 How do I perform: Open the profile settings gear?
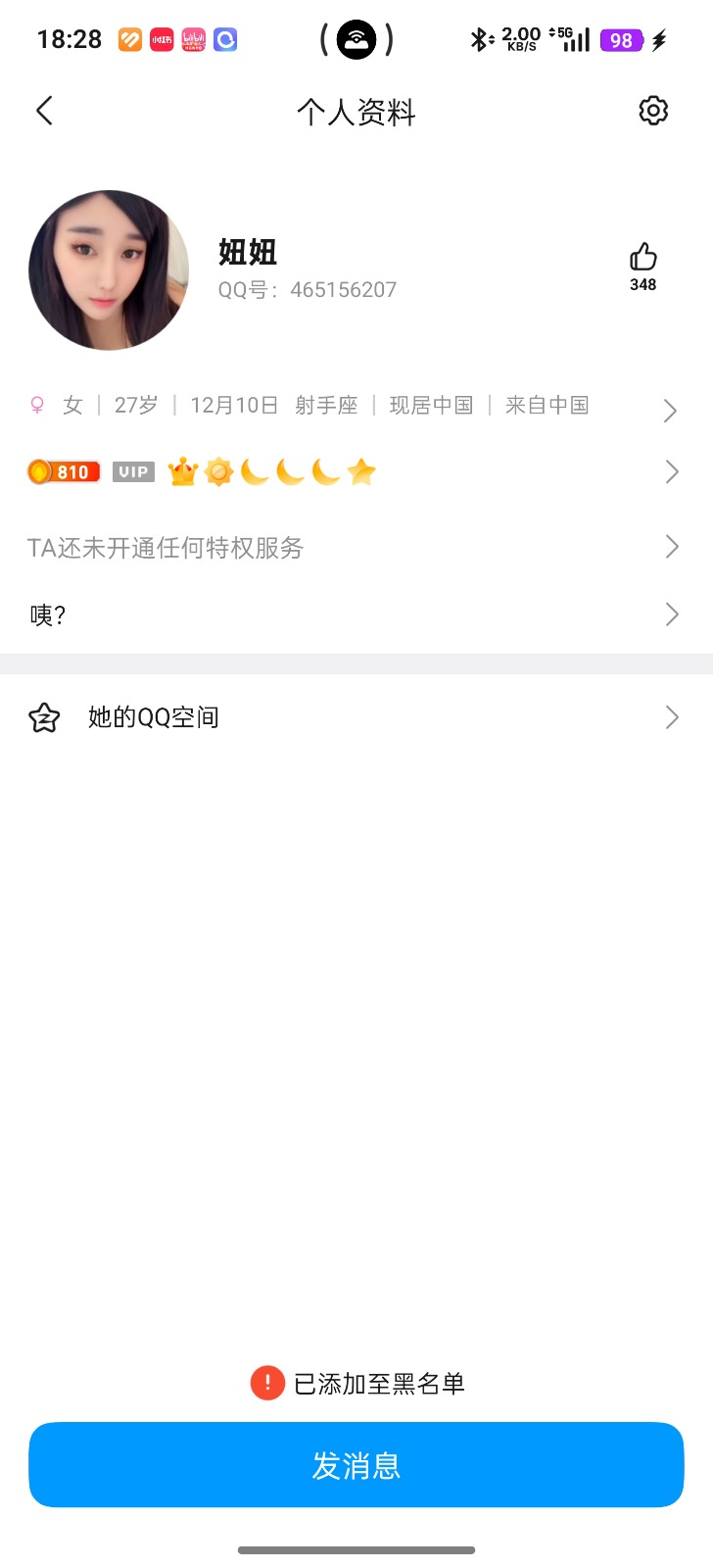point(653,111)
